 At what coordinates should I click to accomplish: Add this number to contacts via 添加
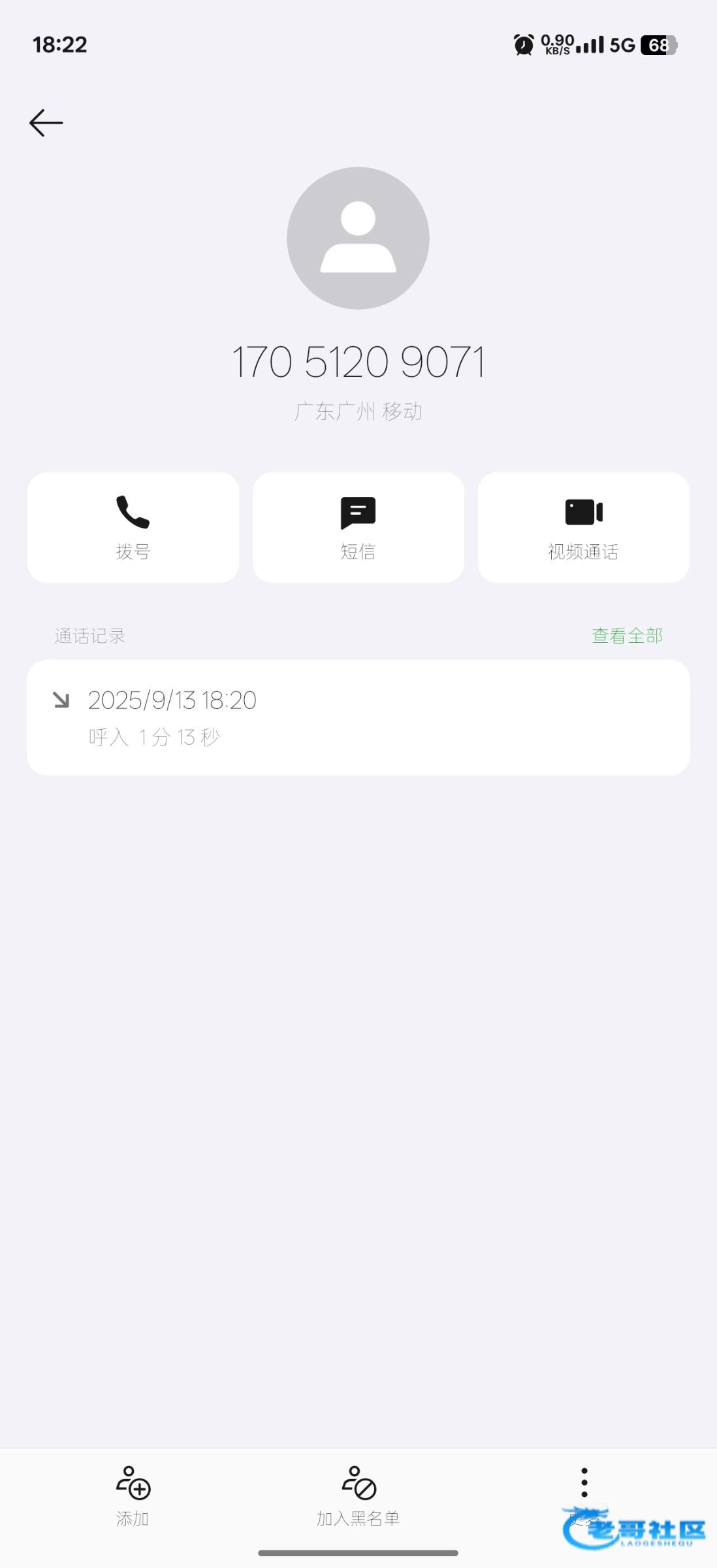pos(133,1495)
